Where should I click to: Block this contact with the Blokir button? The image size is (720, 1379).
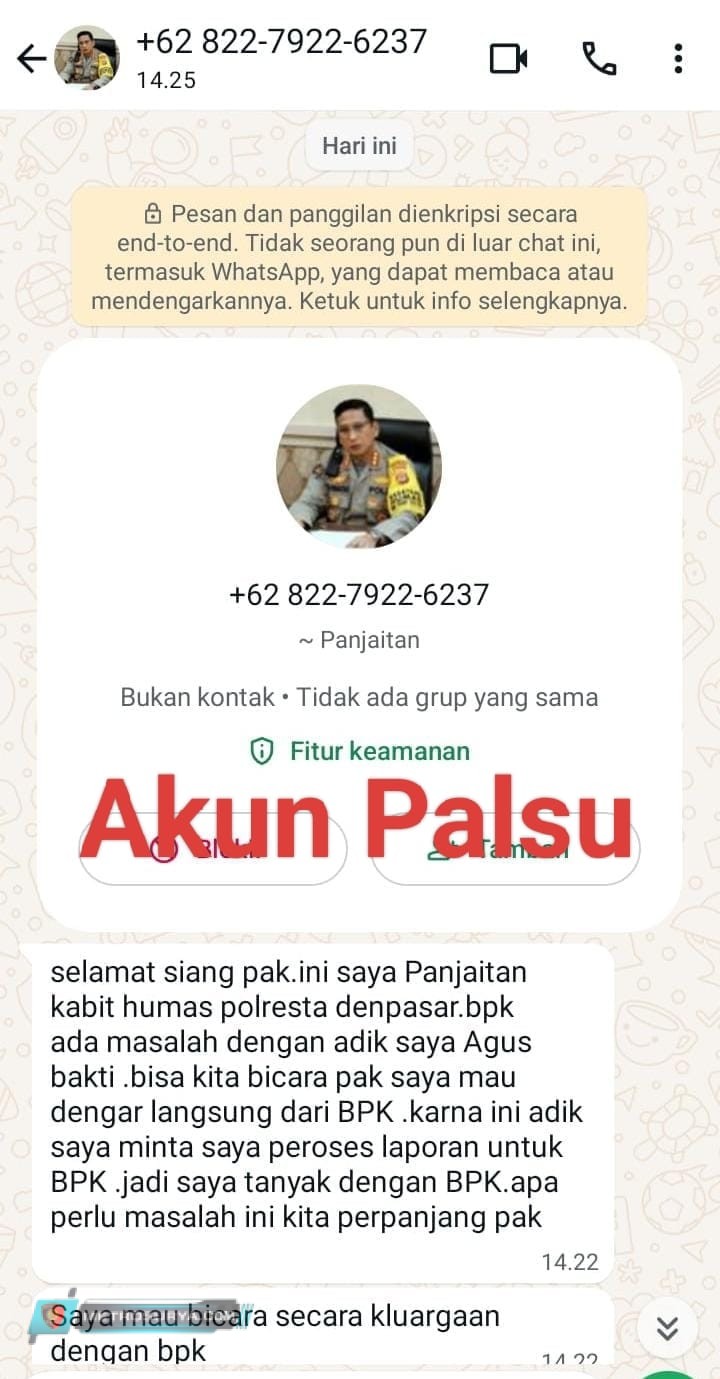212,849
